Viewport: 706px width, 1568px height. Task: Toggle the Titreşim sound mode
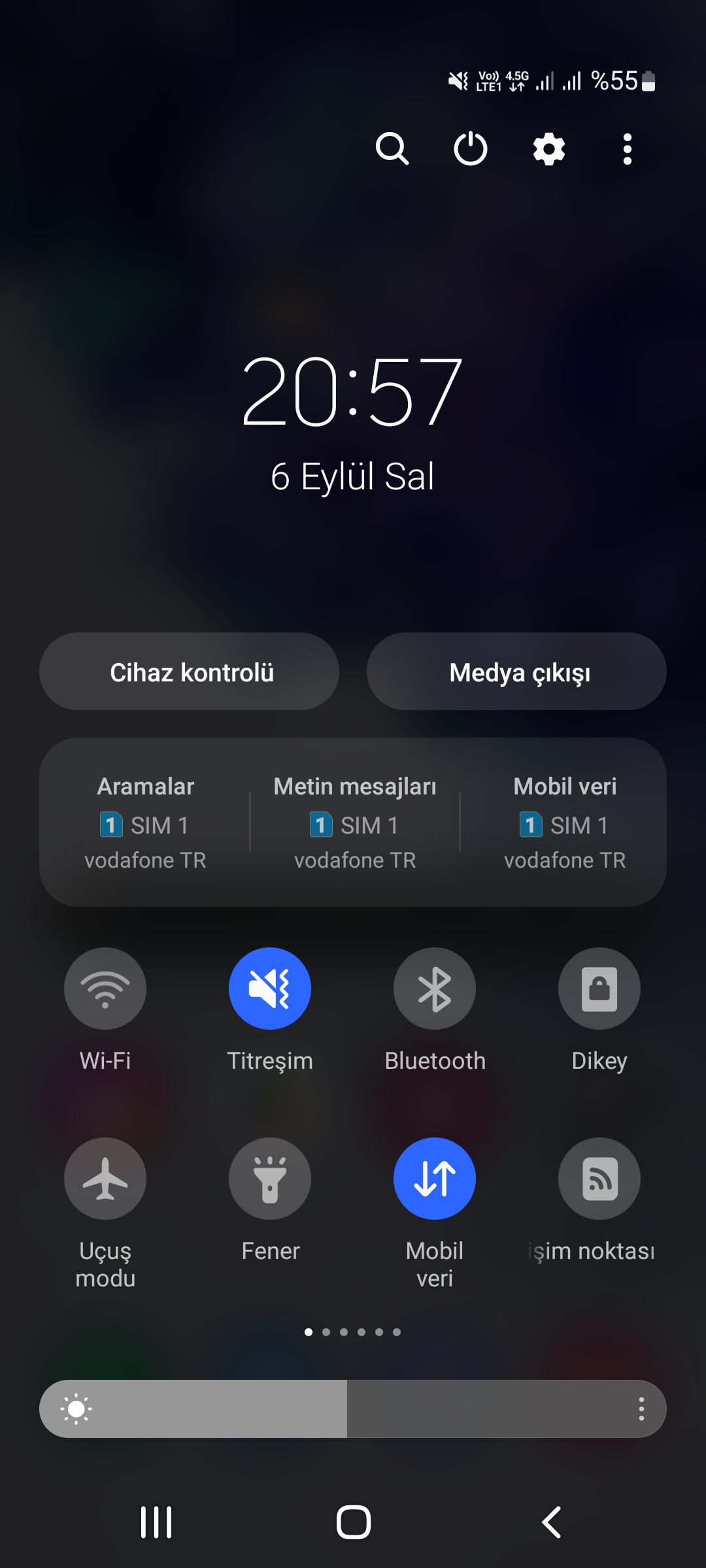click(x=270, y=988)
